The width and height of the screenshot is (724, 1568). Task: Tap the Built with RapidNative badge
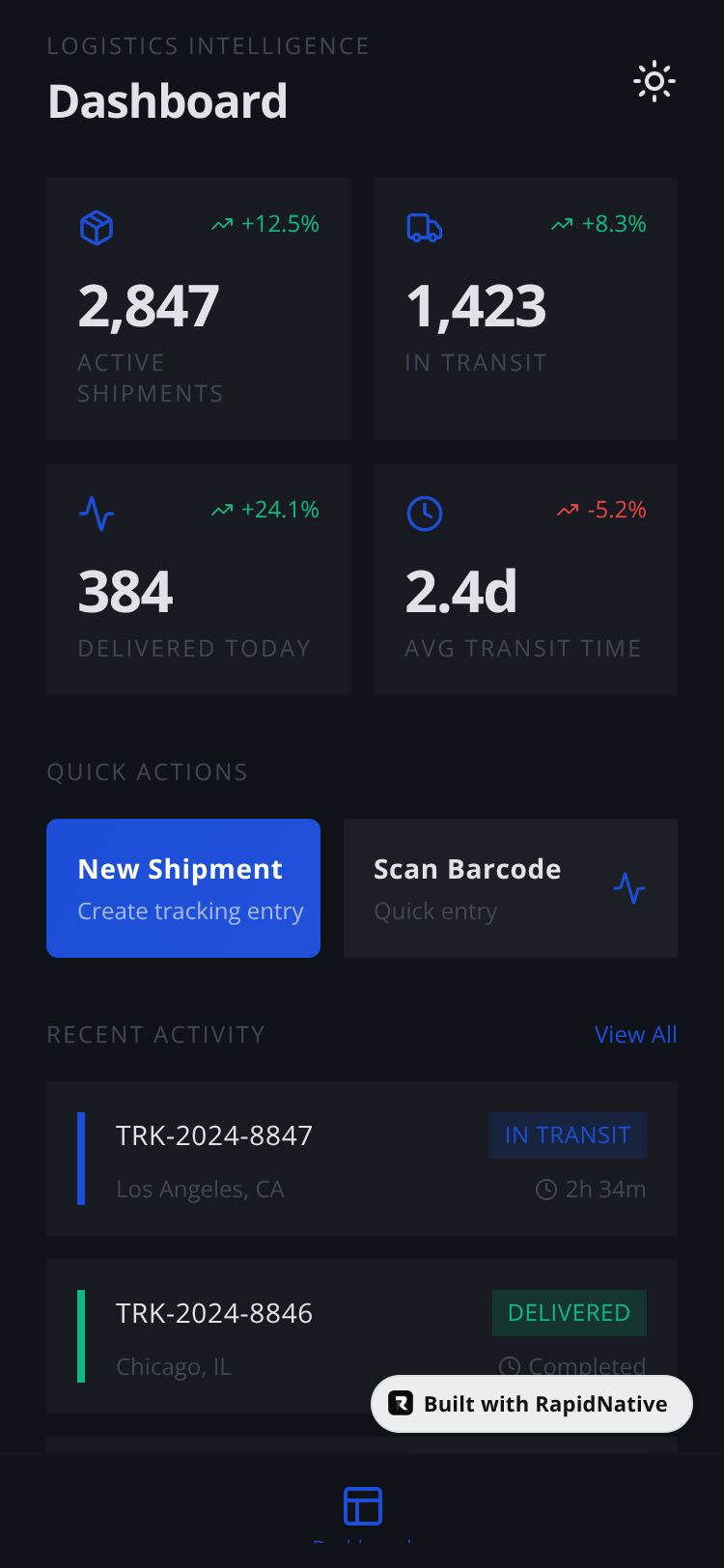point(531,1404)
